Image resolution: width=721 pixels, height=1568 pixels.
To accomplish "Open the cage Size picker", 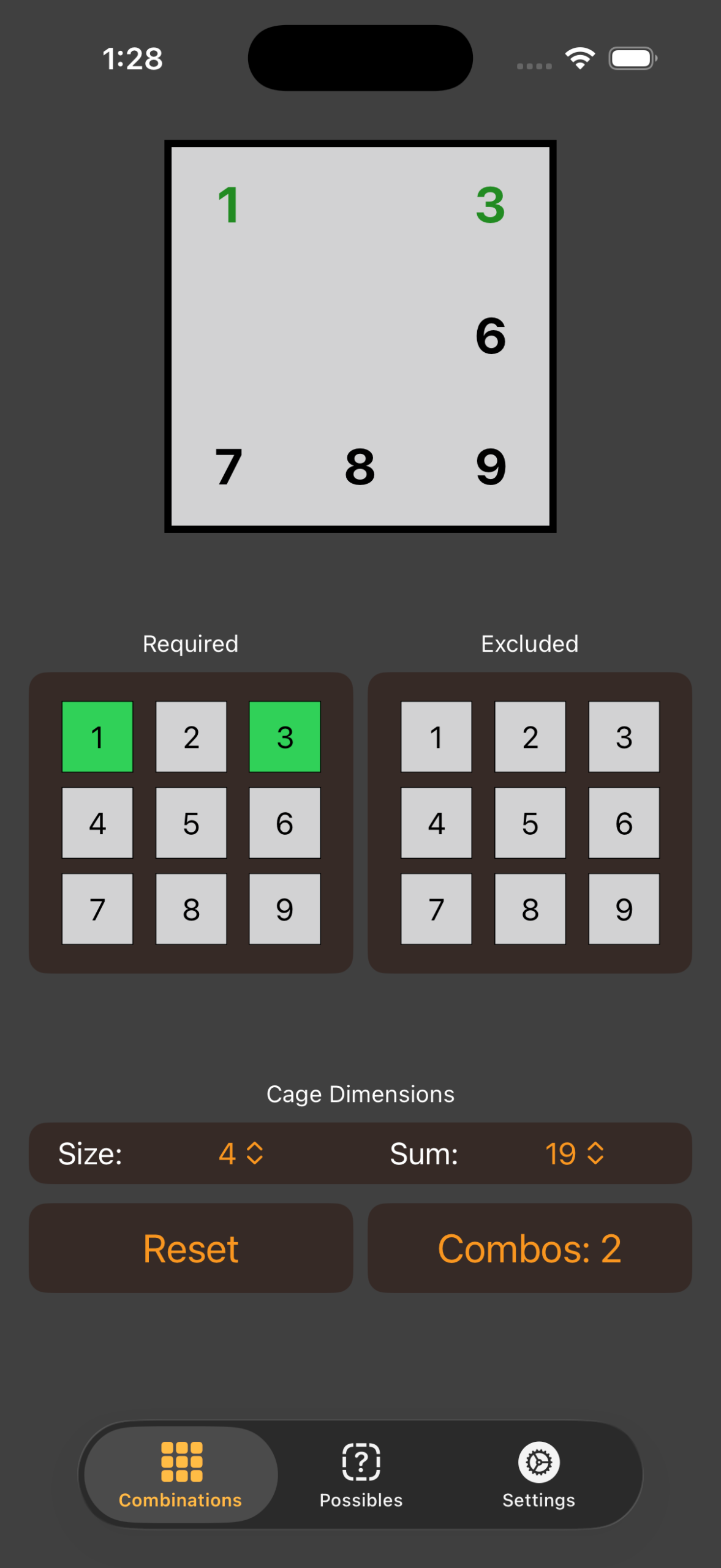I will pyautogui.click(x=241, y=1154).
